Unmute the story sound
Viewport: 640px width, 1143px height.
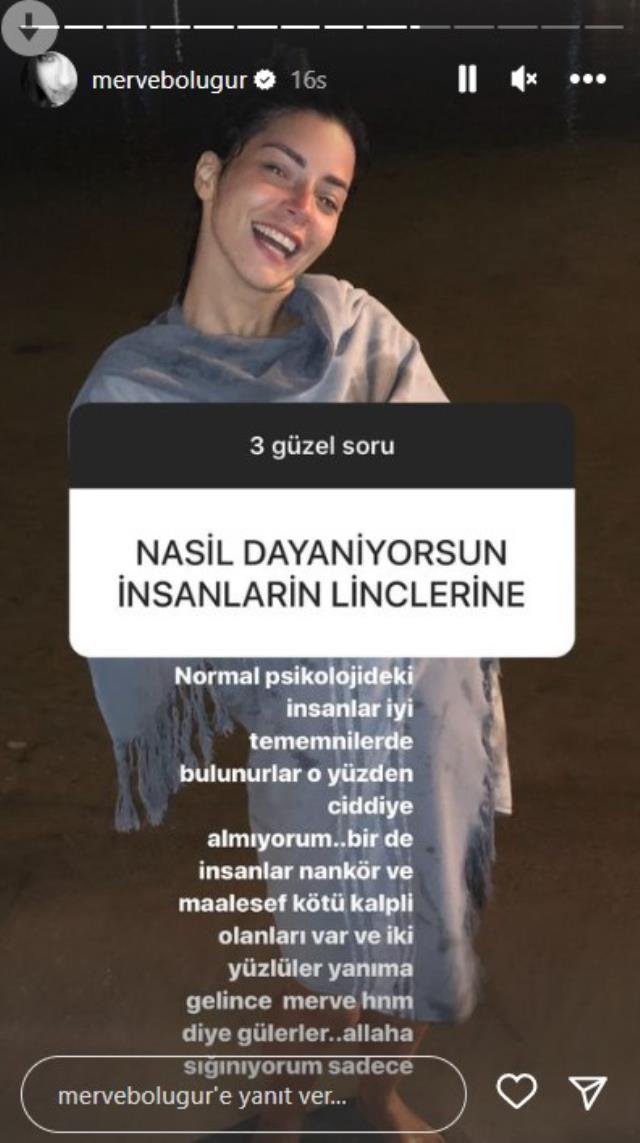[x=524, y=80]
